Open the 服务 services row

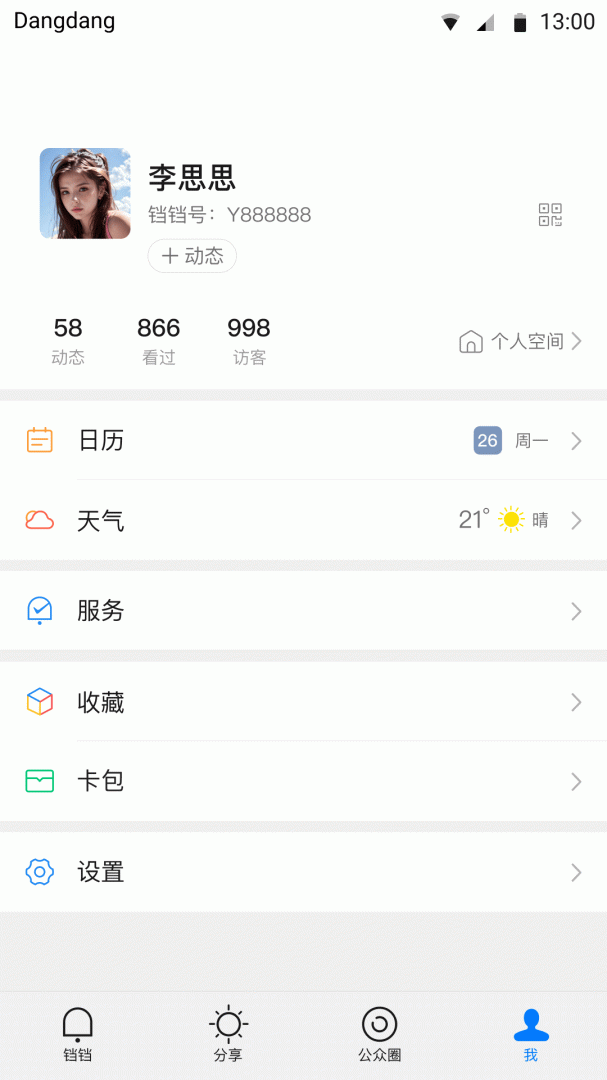303,611
